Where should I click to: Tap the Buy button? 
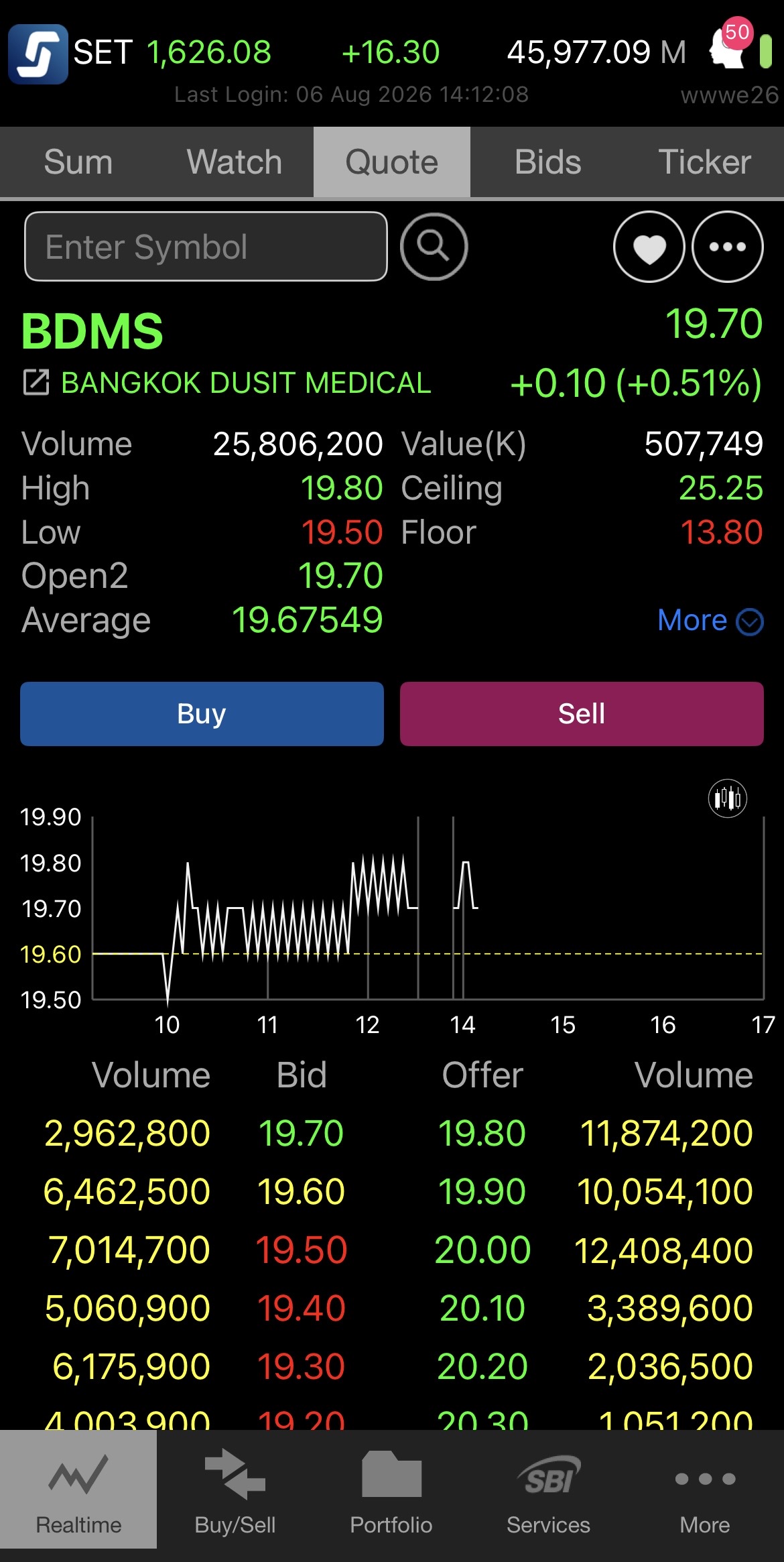coord(202,714)
